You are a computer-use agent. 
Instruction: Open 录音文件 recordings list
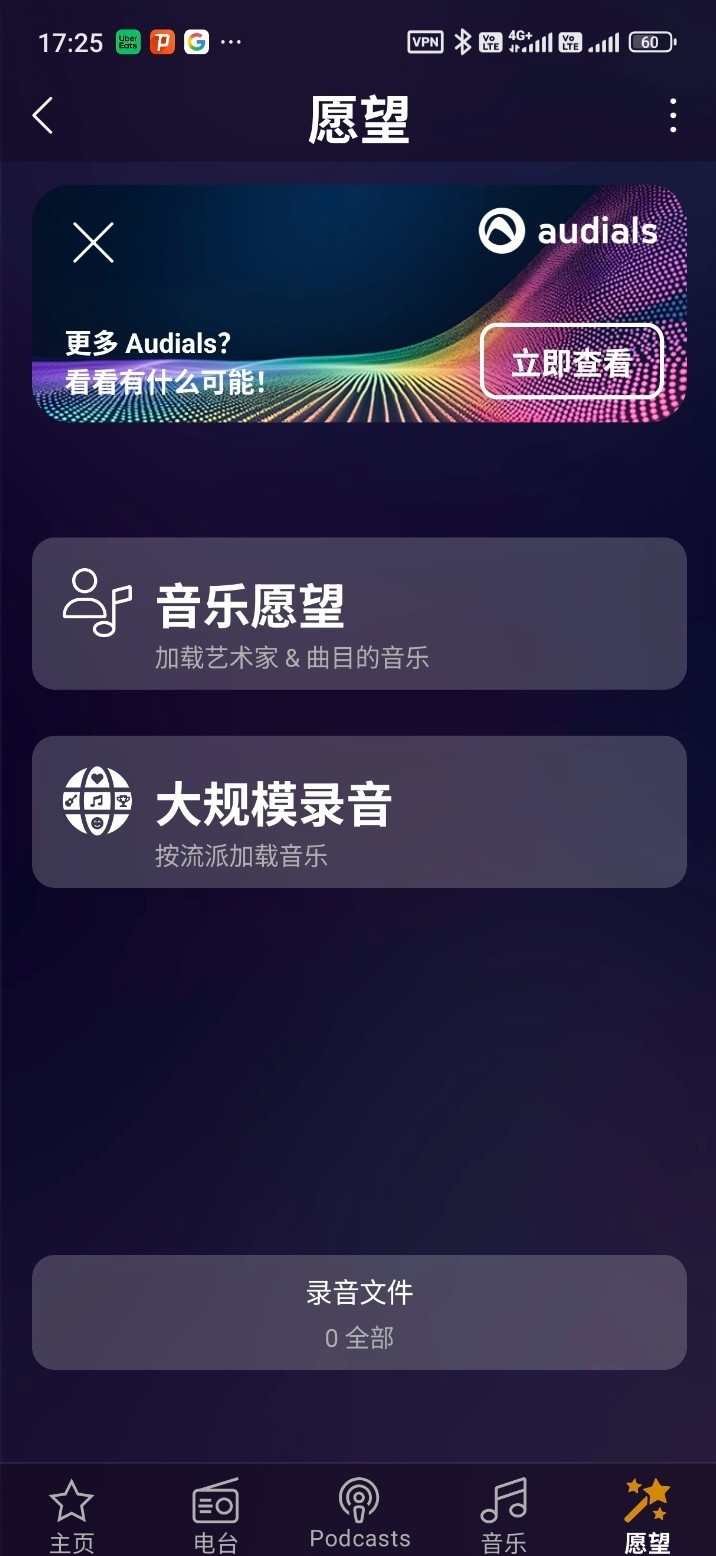pos(359,1312)
